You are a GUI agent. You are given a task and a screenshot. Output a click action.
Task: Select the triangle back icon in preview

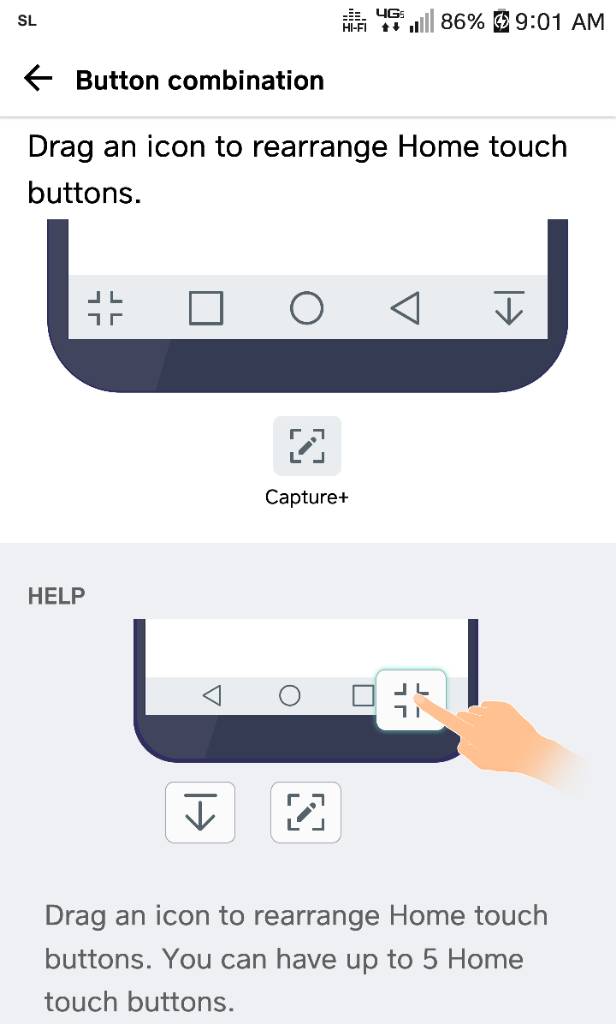[x=405, y=309]
